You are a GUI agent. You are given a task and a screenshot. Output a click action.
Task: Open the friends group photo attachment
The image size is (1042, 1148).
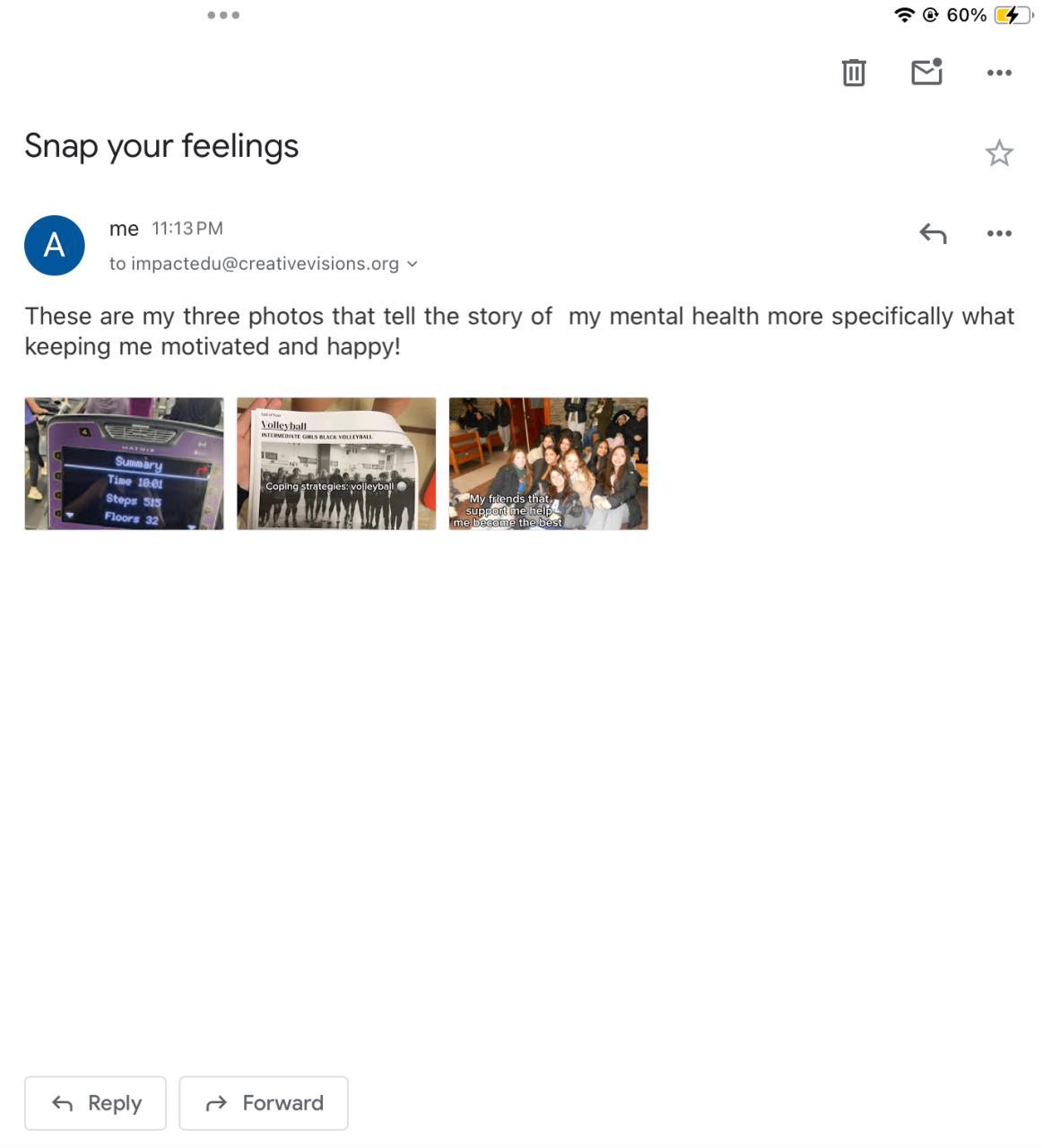tap(548, 464)
